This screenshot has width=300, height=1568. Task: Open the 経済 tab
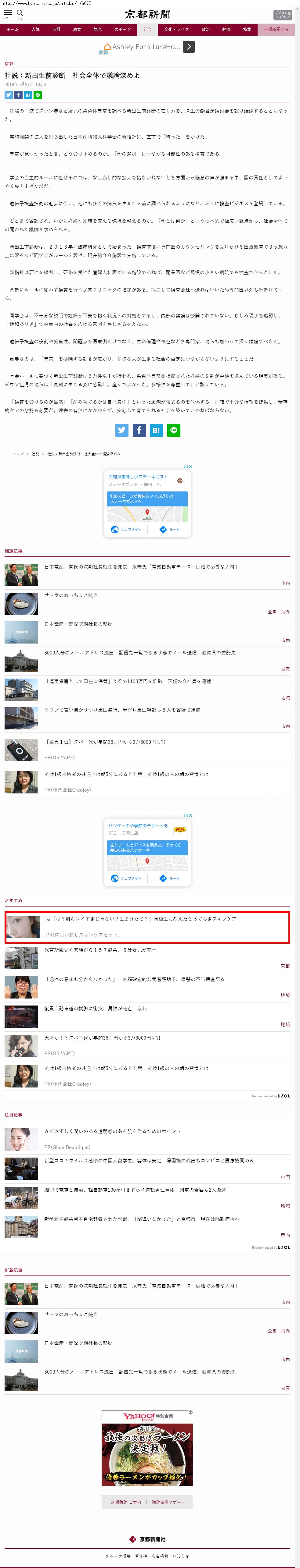point(226,29)
